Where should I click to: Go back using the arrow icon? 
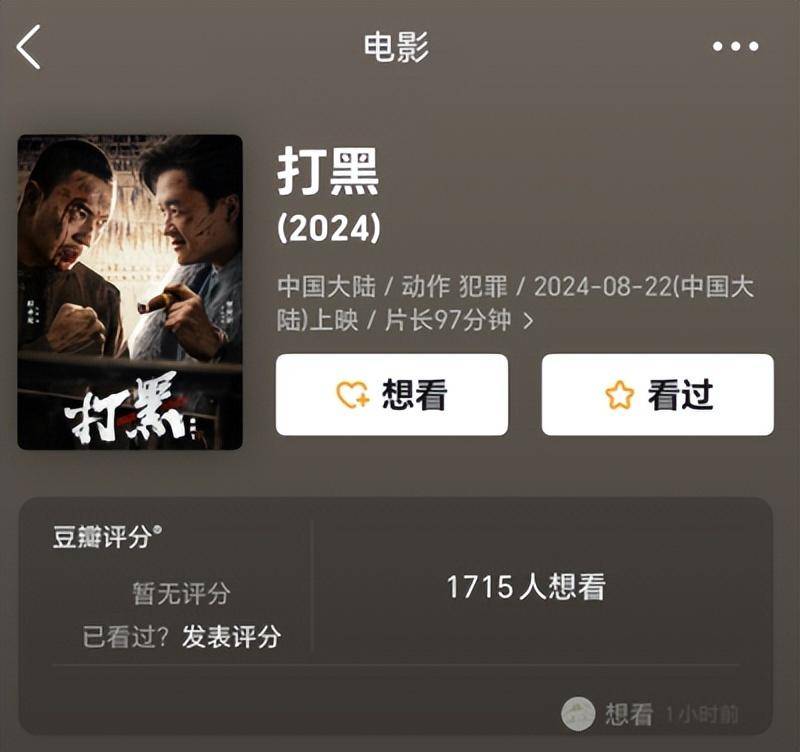(29, 47)
